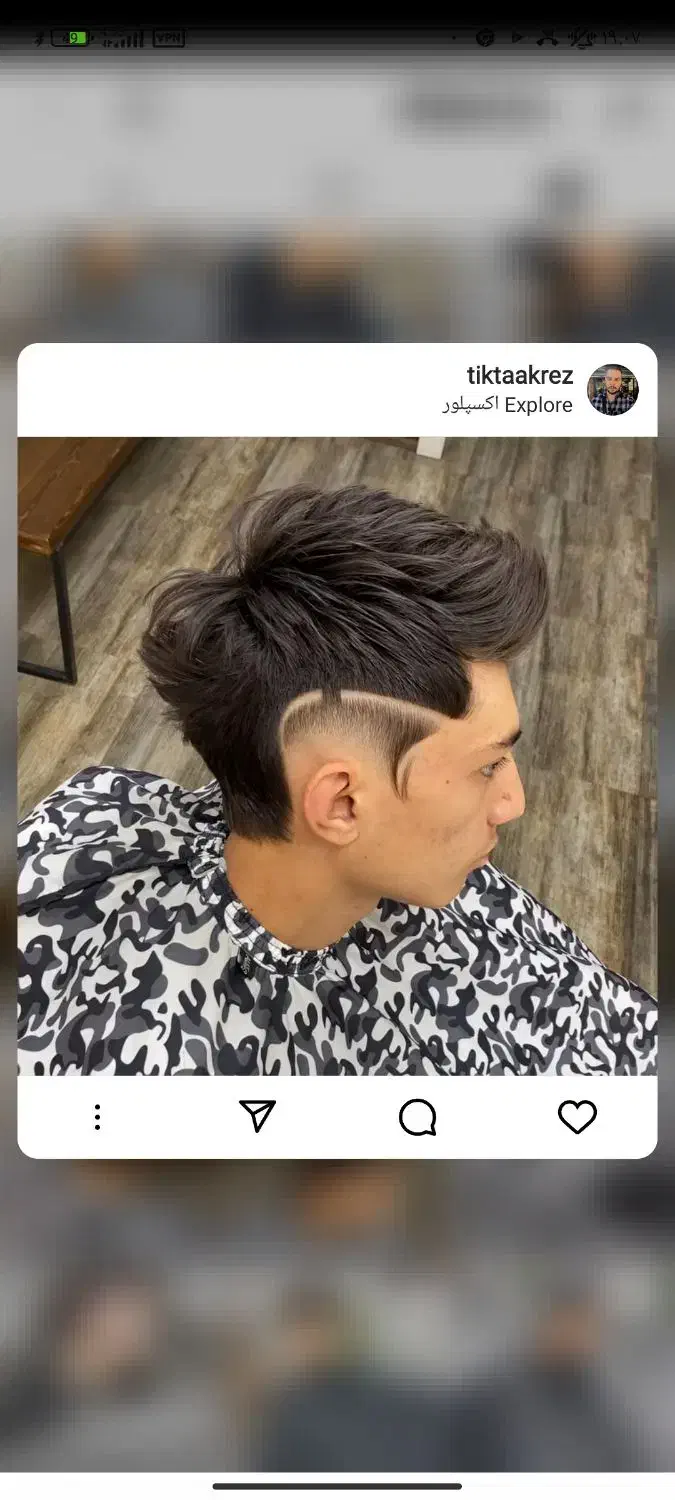Like the tiktaakrez haircut post
675x1500 pixels.
click(x=577, y=1117)
